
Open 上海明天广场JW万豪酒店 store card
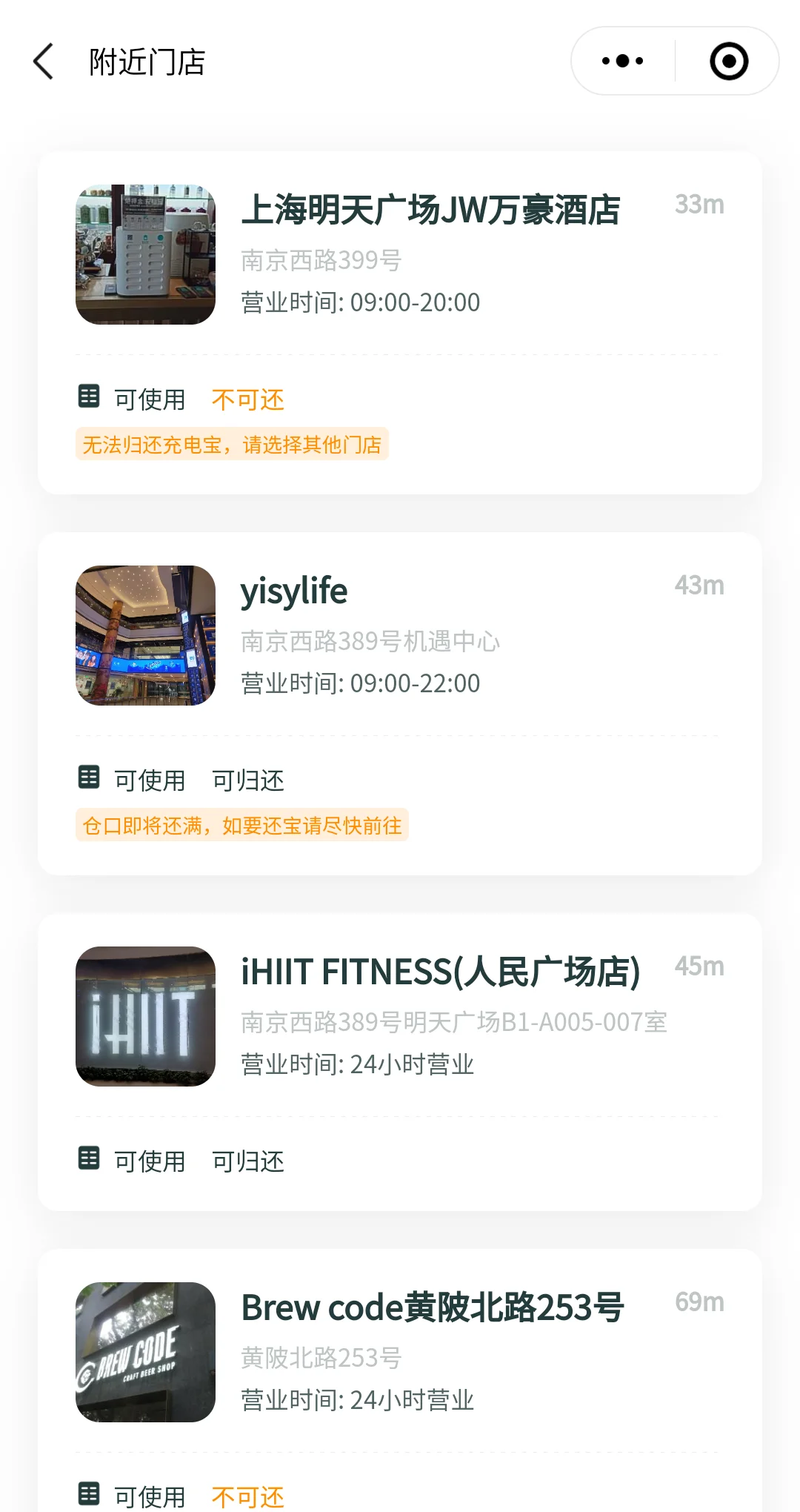tap(430, 210)
